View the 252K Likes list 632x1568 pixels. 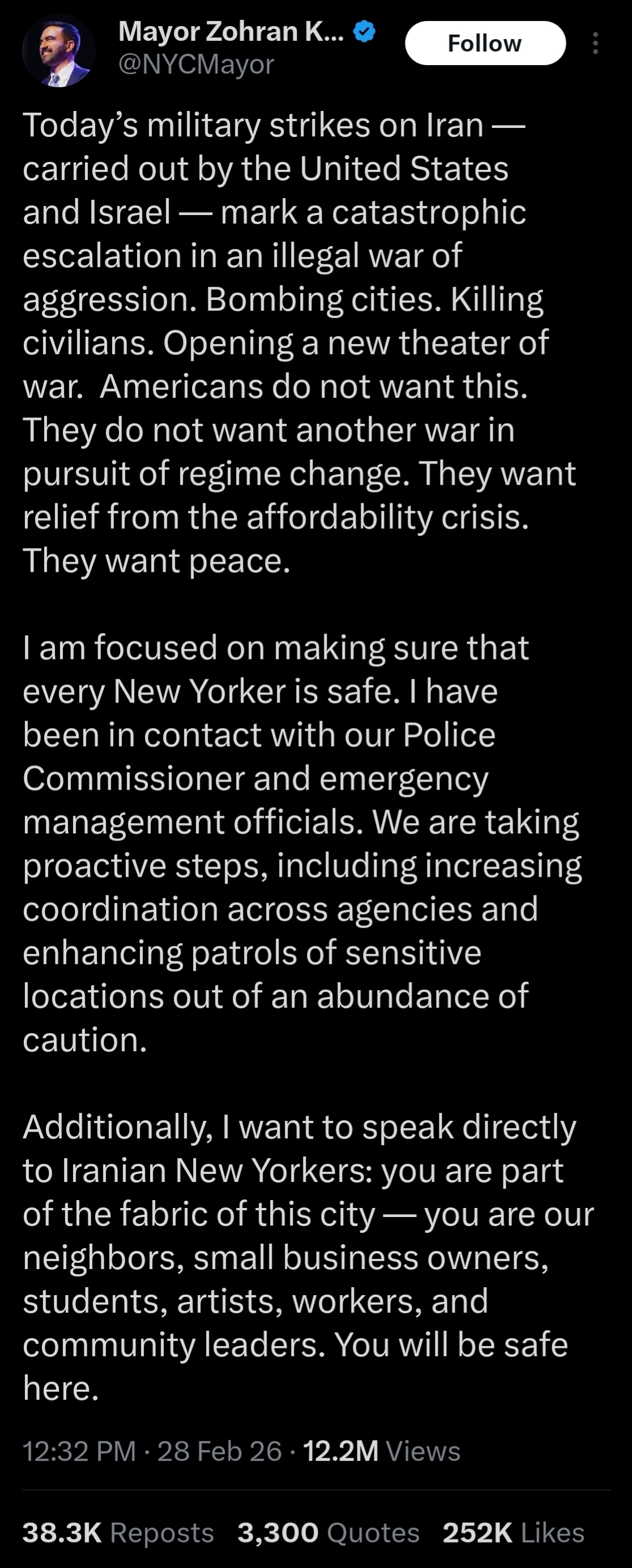click(513, 1532)
